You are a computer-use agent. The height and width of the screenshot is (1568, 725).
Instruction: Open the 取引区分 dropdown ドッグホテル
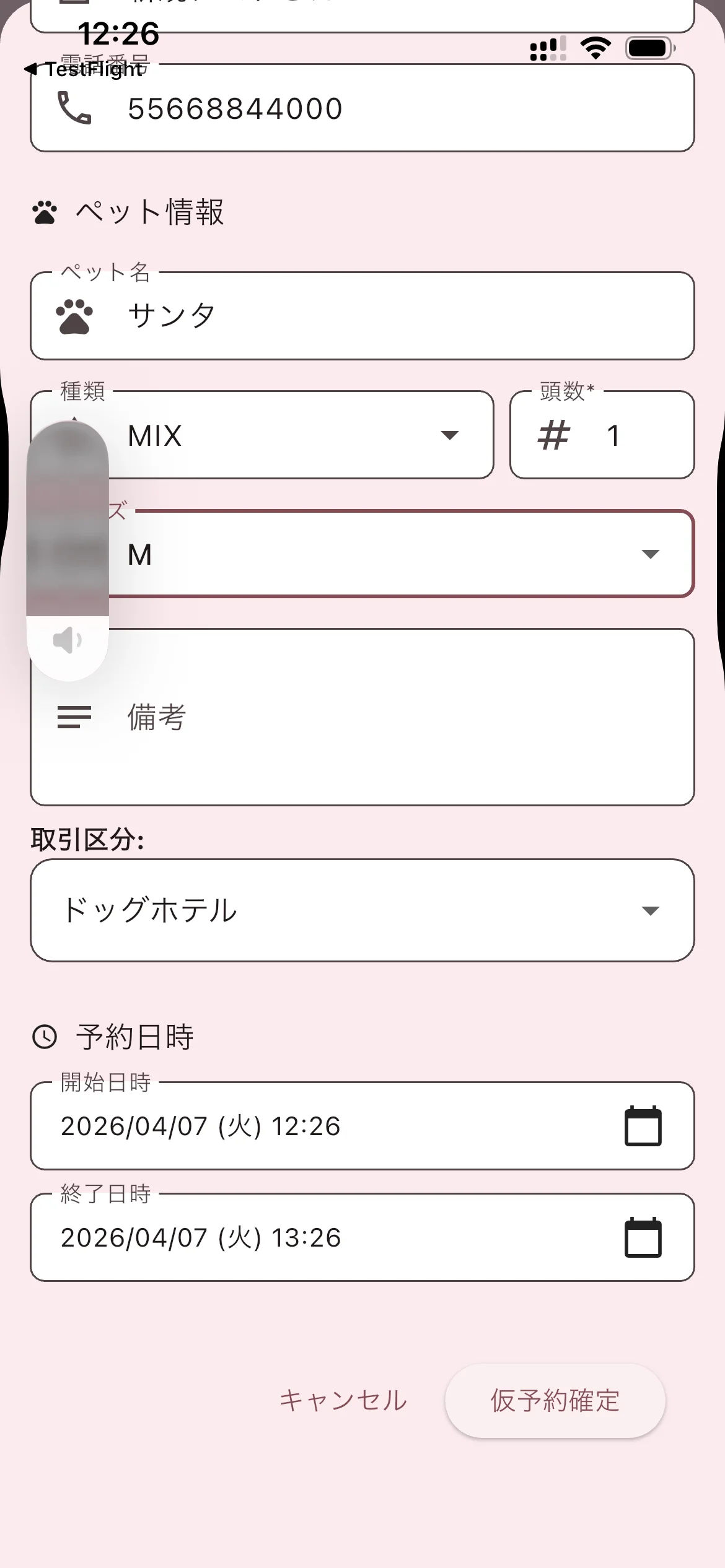click(362, 910)
